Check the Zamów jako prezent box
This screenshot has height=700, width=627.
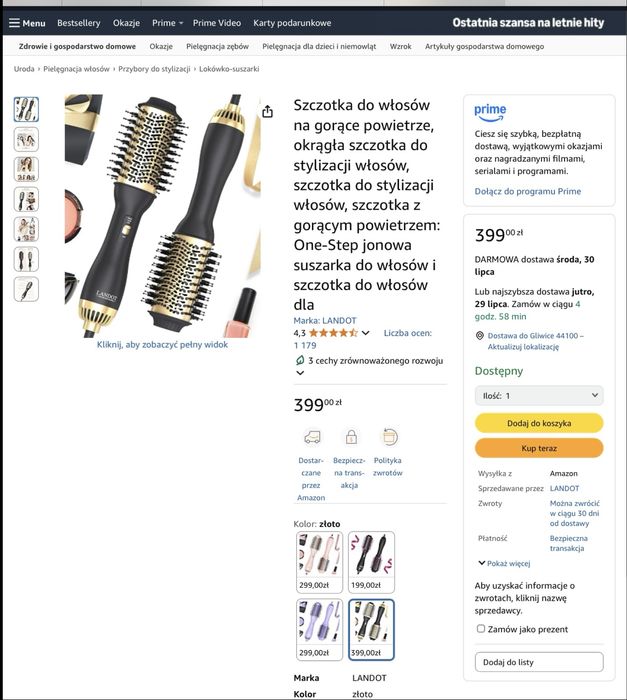tap(481, 629)
